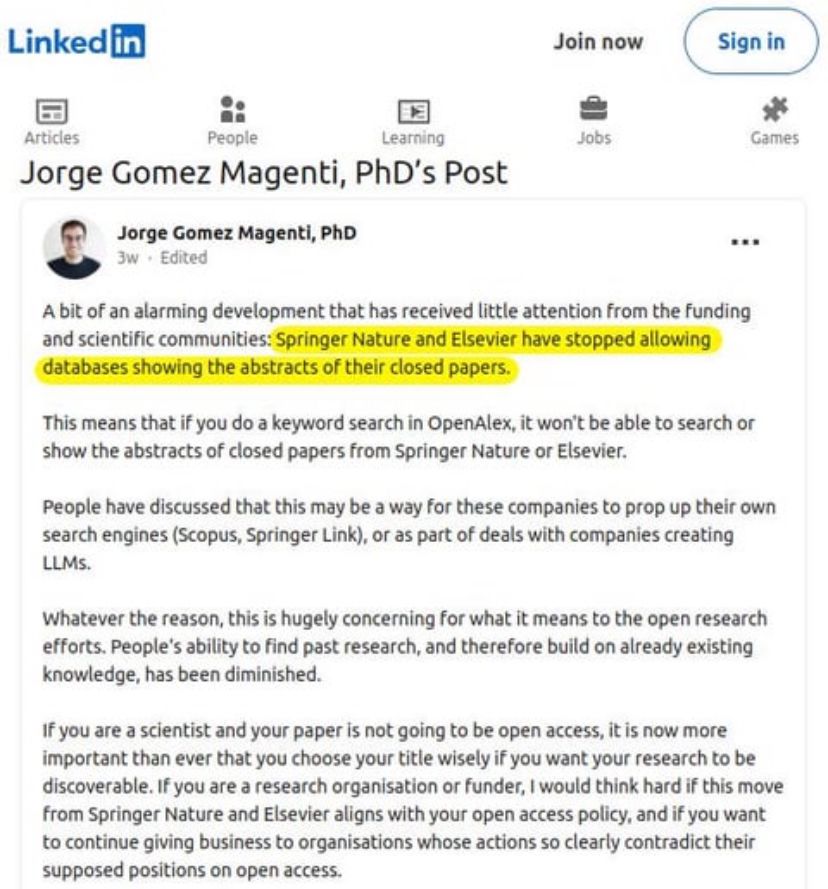Viewport: 828px width, 889px height.
Task: Open Jorge Gomez Magenti, PhD author name
Action: pyautogui.click(x=237, y=233)
